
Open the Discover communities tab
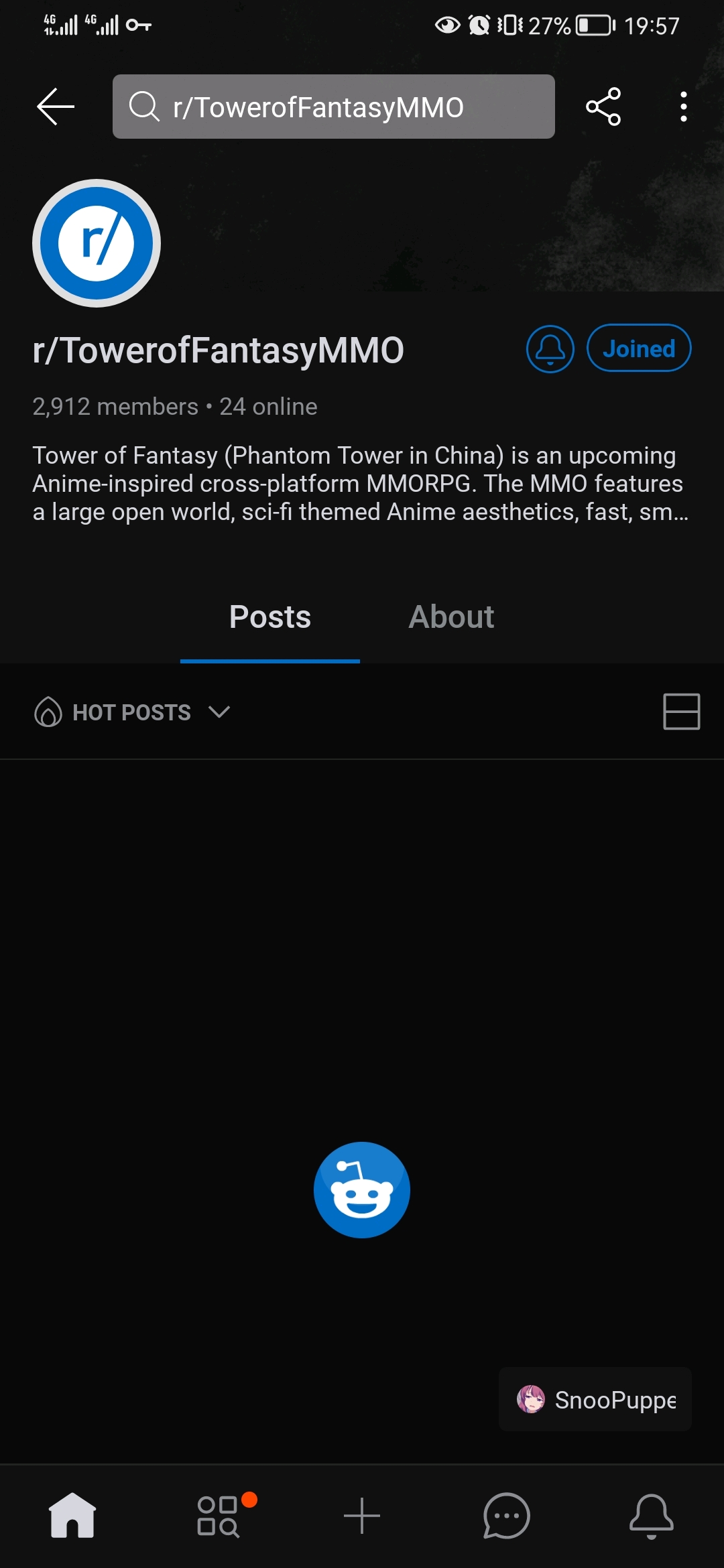(x=219, y=1516)
